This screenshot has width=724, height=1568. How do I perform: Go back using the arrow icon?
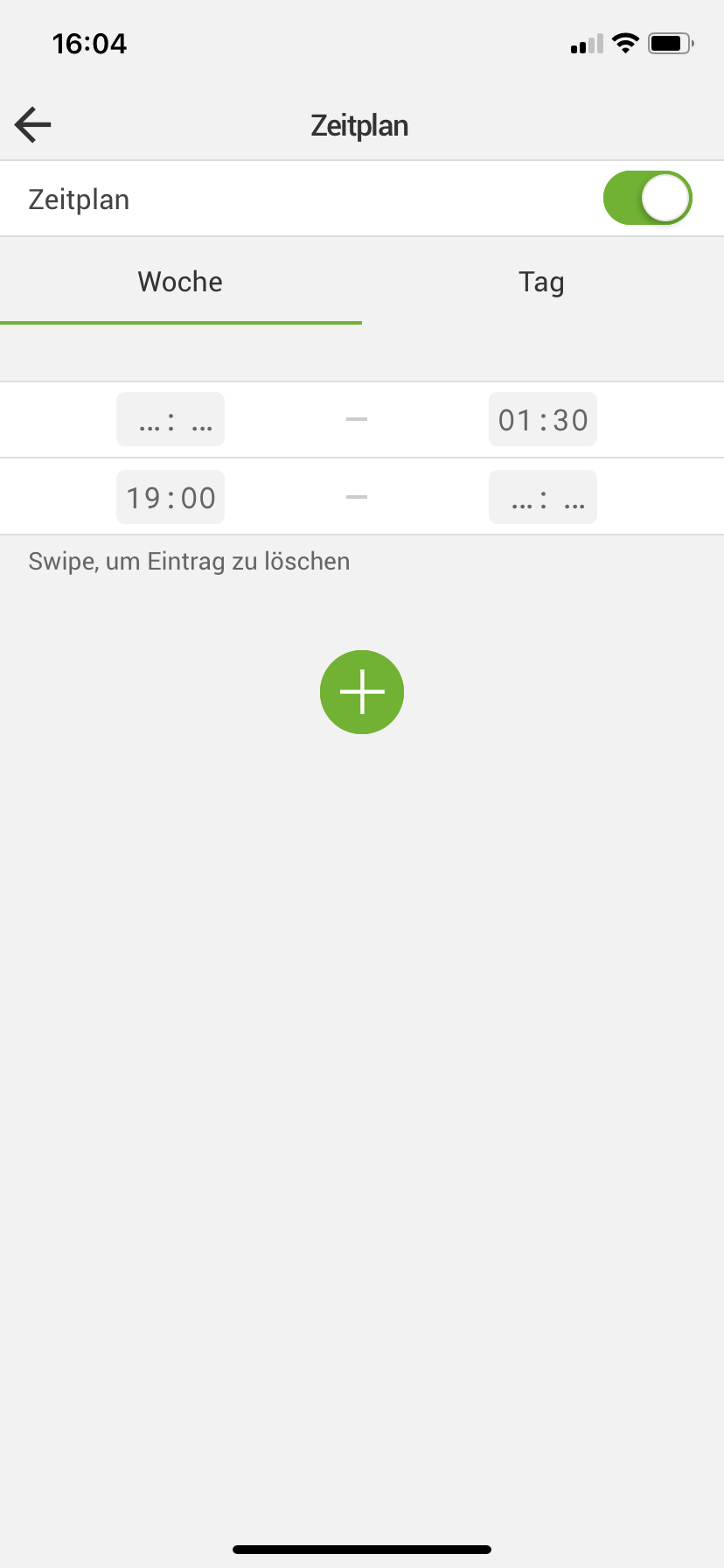click(33, 125)
